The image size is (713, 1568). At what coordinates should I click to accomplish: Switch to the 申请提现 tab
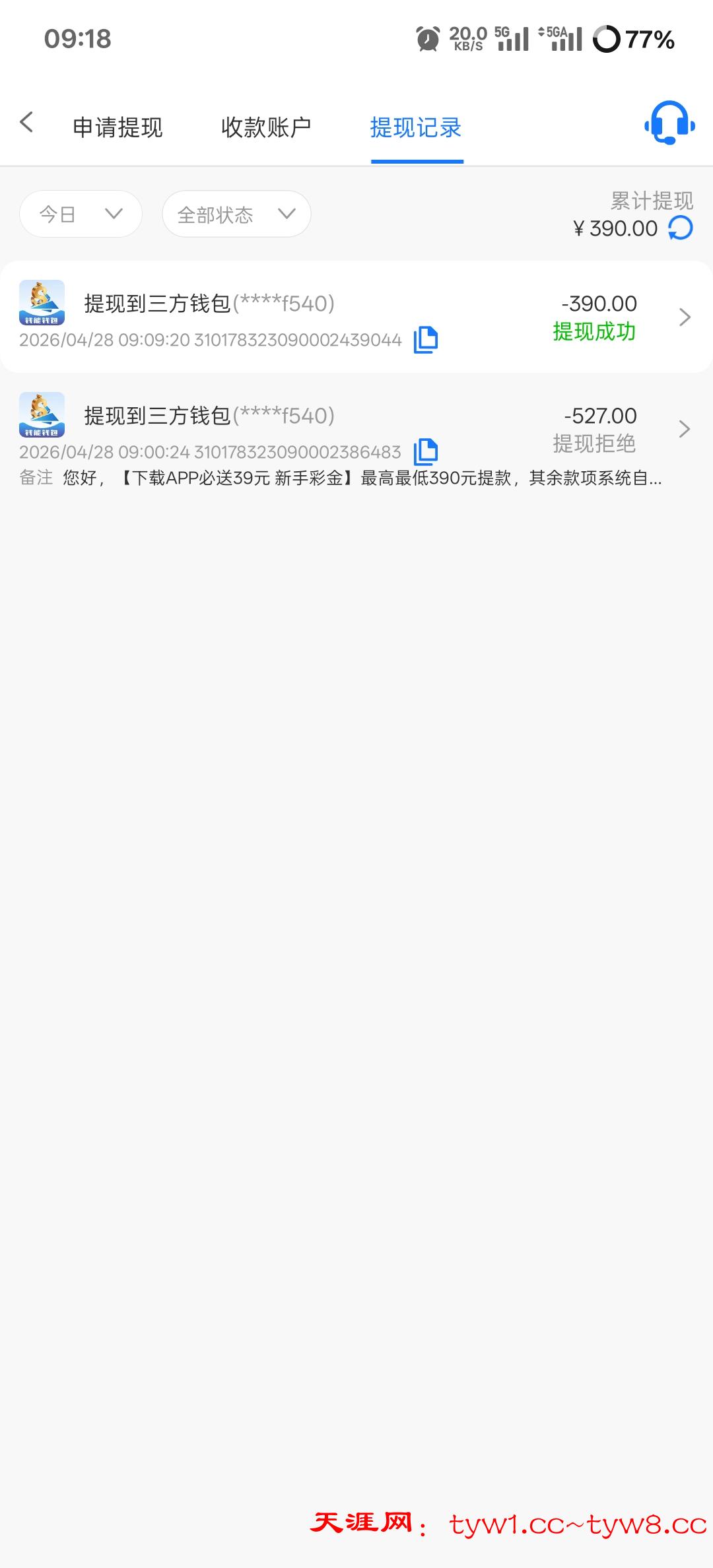pos(118,127)
